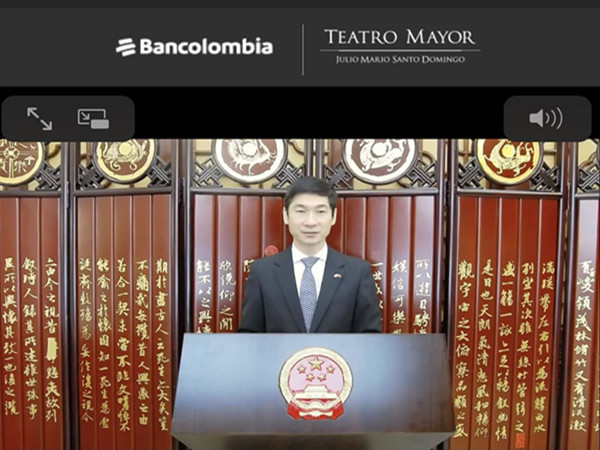
Task: Tap the speaker volume button
Action: point(546,119)
